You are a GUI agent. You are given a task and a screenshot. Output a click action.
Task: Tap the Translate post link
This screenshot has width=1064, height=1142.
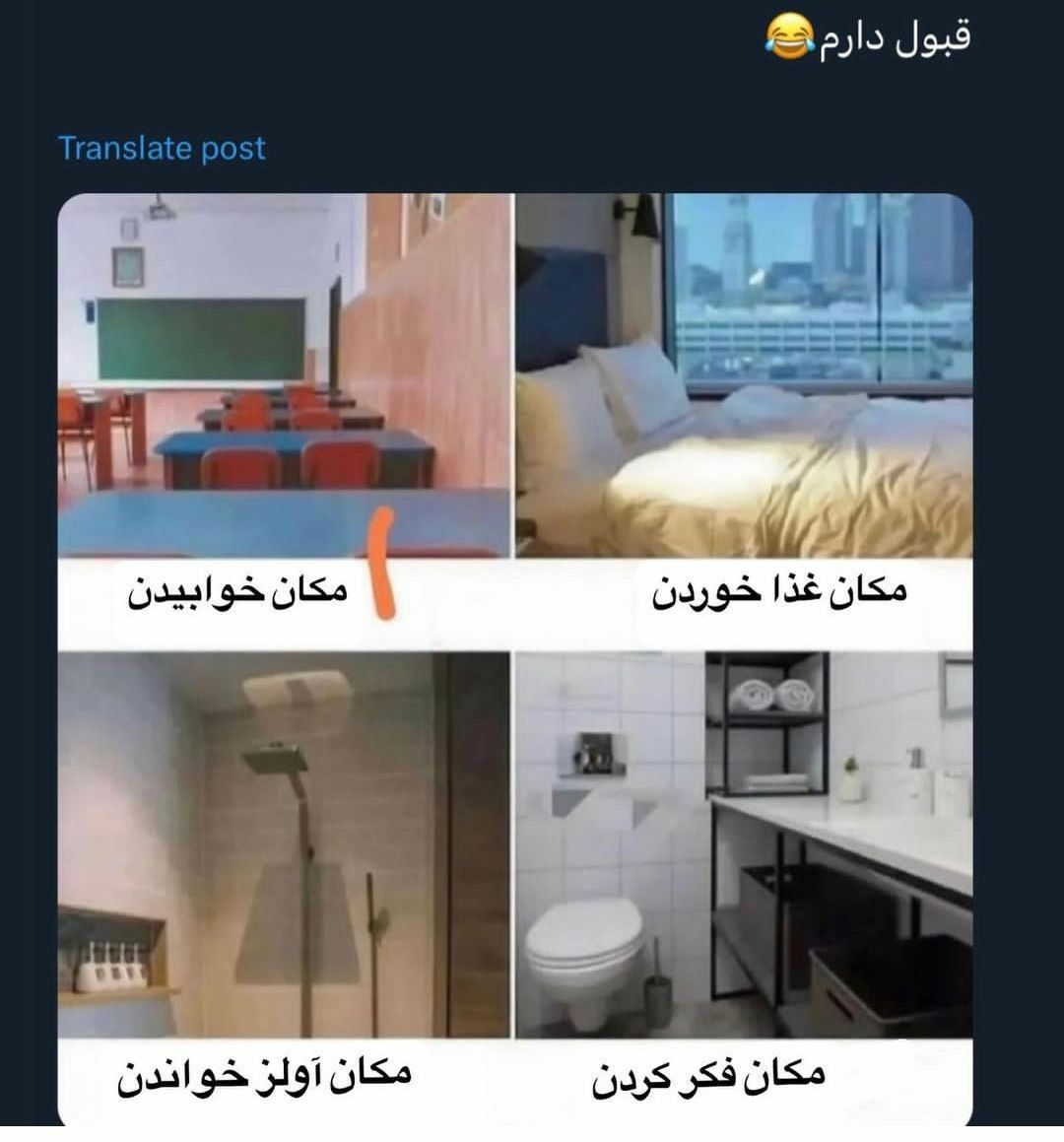coord(163,148)
